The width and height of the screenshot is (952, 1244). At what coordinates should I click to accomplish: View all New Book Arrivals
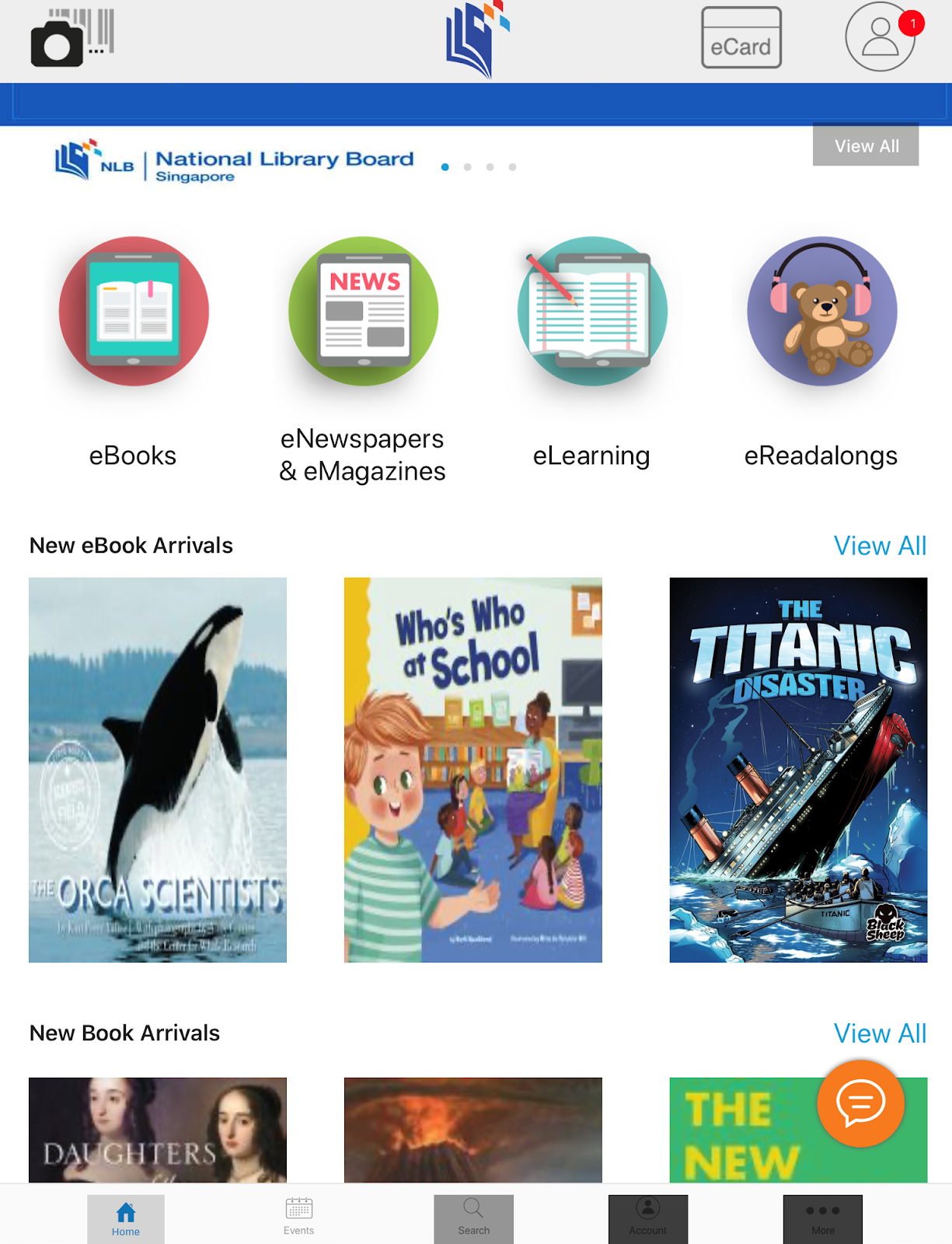[880, 1033]
